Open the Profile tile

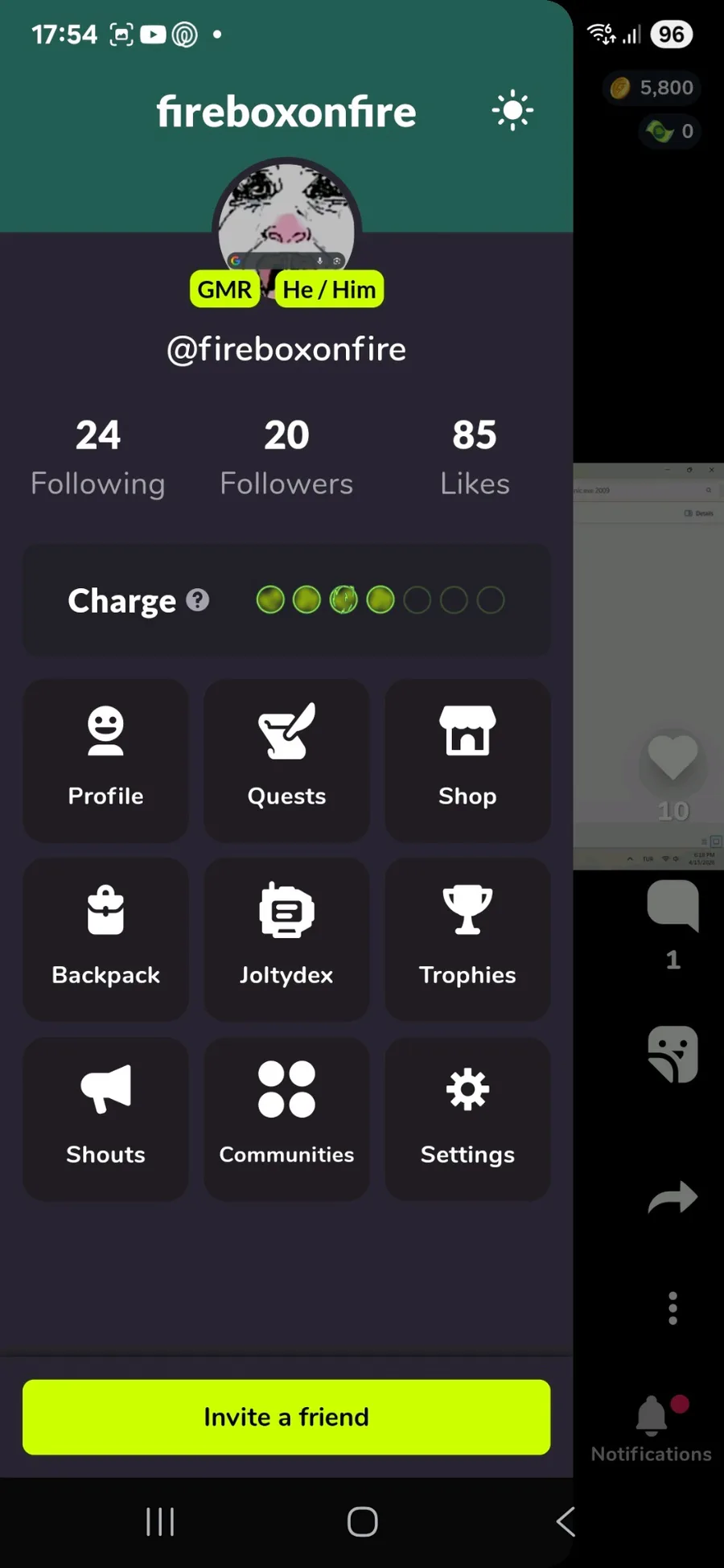[105, 760]
